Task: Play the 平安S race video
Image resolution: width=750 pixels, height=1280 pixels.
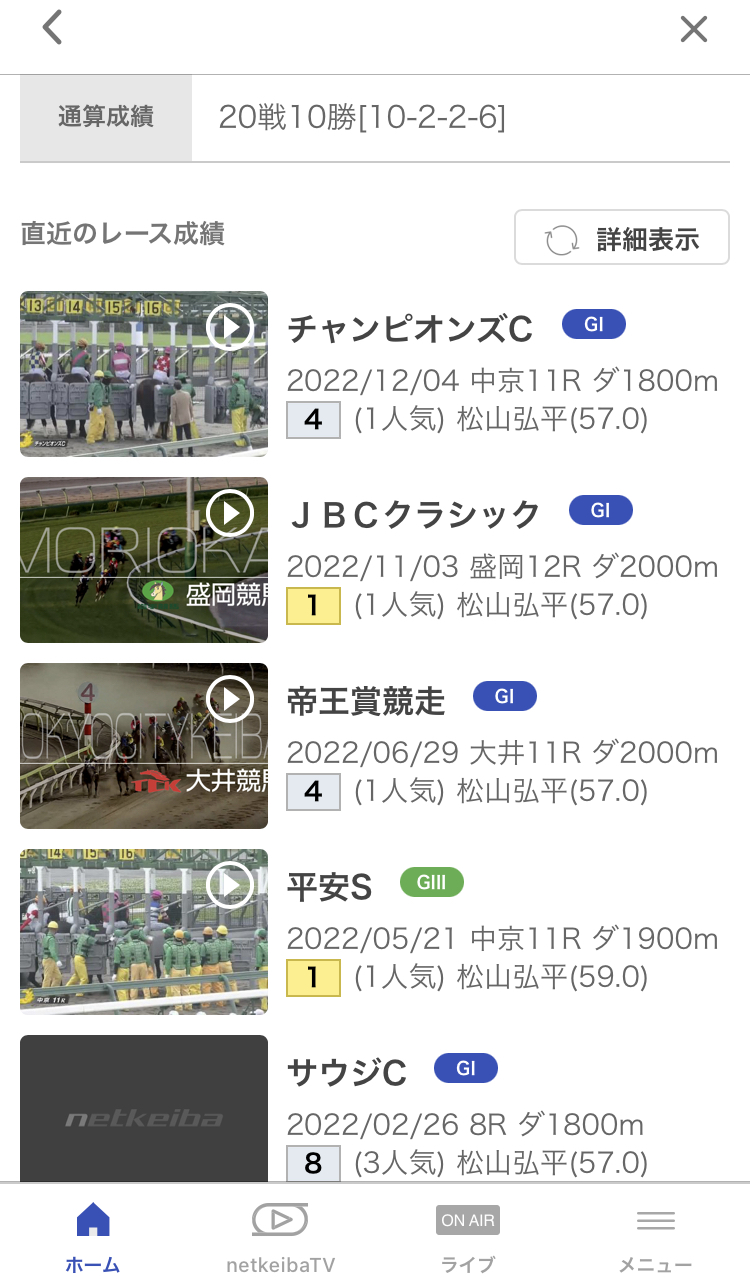Action: 144,932
